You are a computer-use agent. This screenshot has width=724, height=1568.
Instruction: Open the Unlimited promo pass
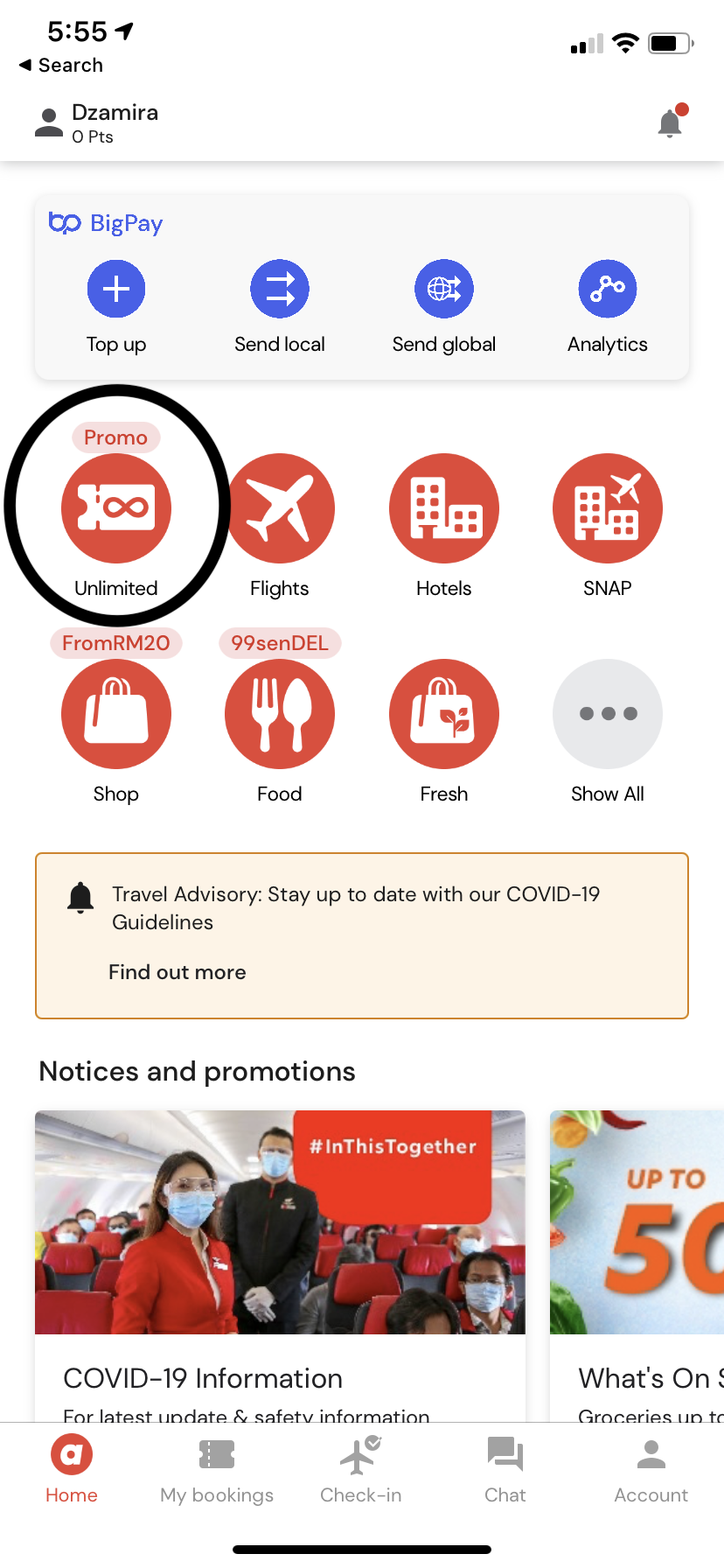(x=116, y=508)
